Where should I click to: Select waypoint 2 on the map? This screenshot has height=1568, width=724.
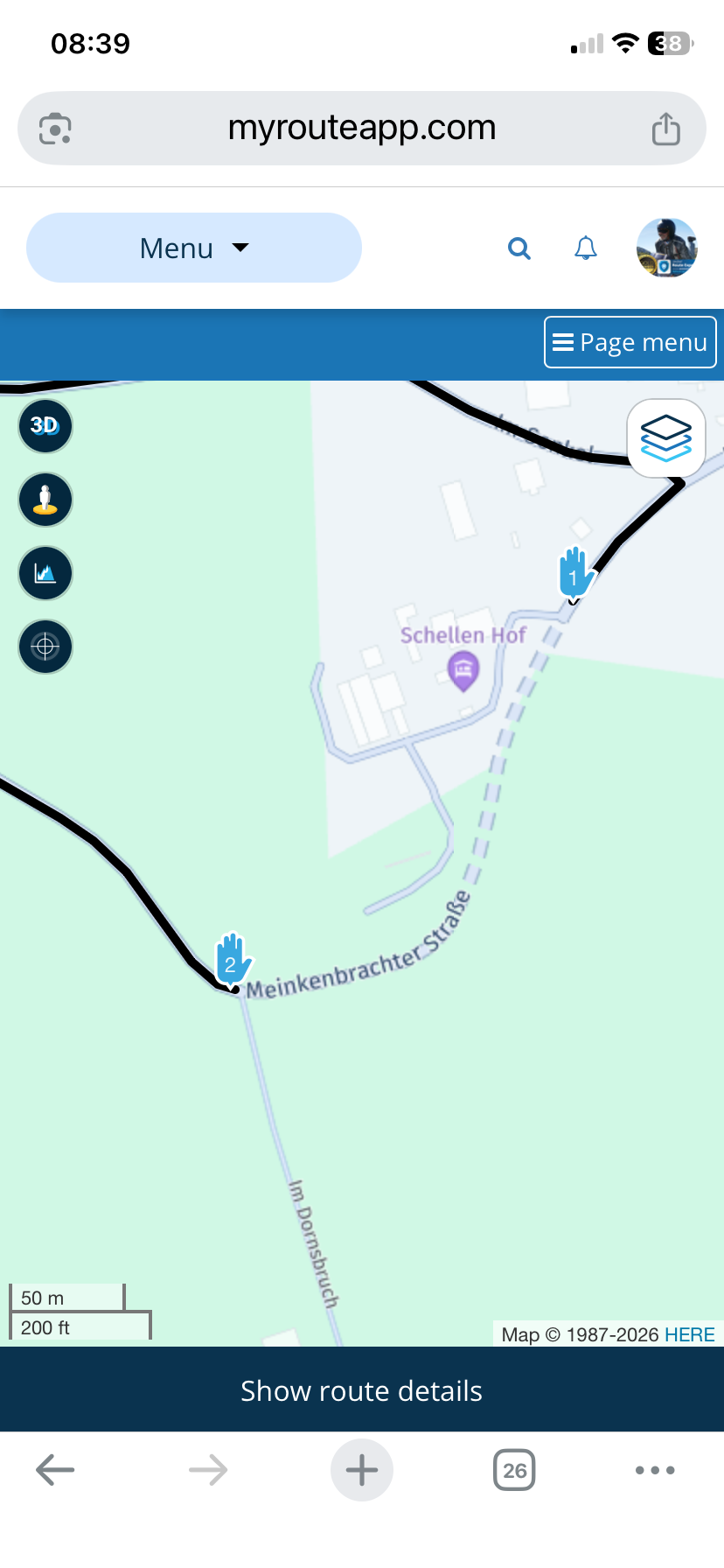click(x=232, y=961)
